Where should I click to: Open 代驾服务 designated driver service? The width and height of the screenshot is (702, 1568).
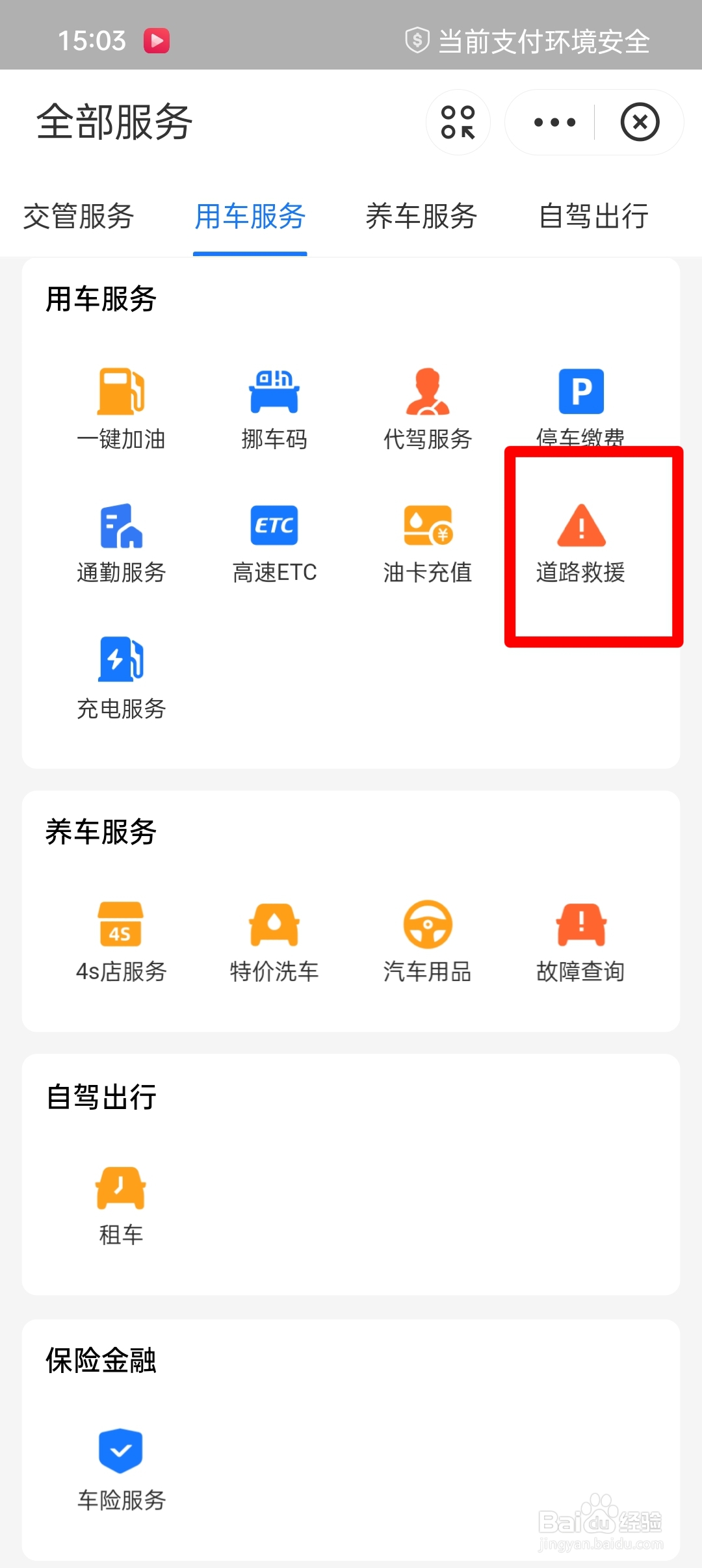coord(427,403)
